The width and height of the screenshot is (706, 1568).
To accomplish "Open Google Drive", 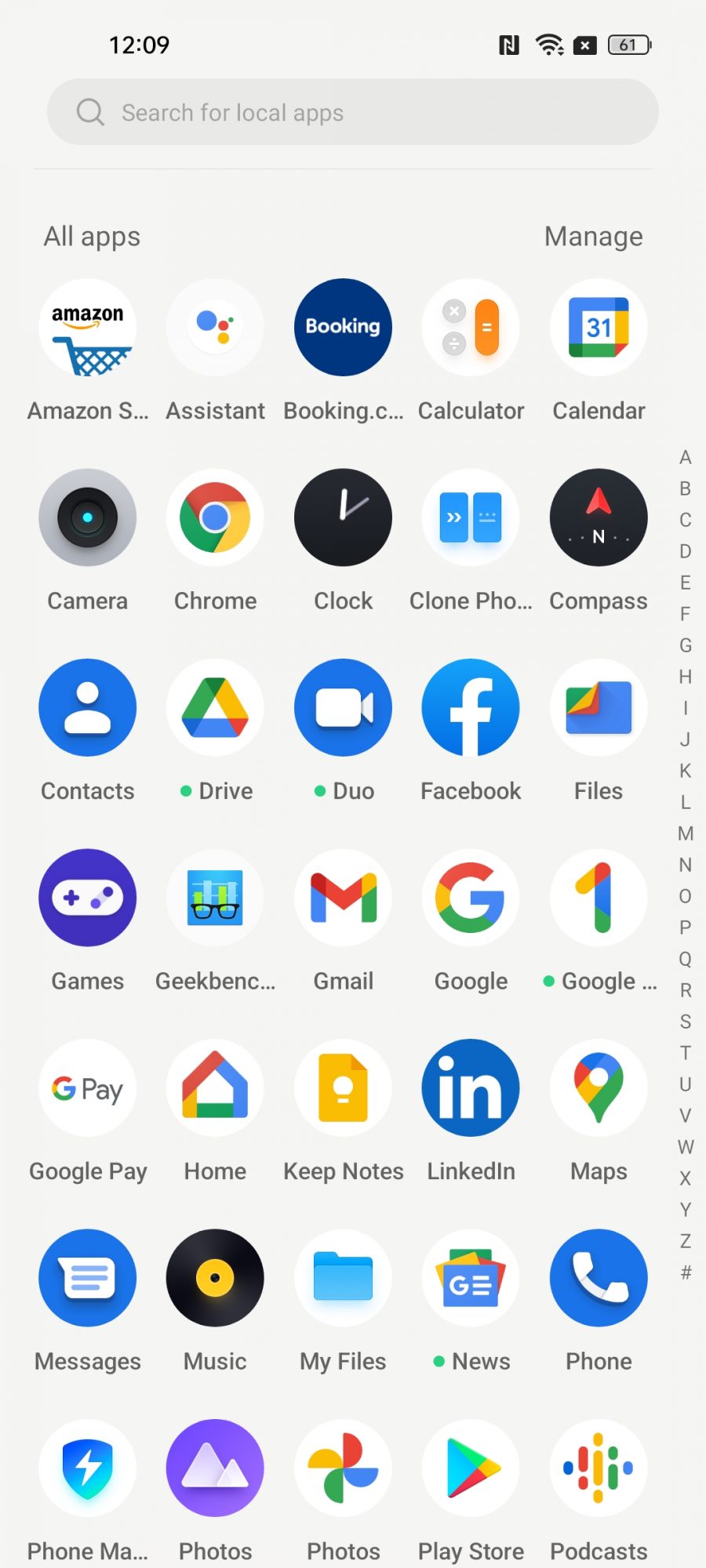I will (215, 708).
